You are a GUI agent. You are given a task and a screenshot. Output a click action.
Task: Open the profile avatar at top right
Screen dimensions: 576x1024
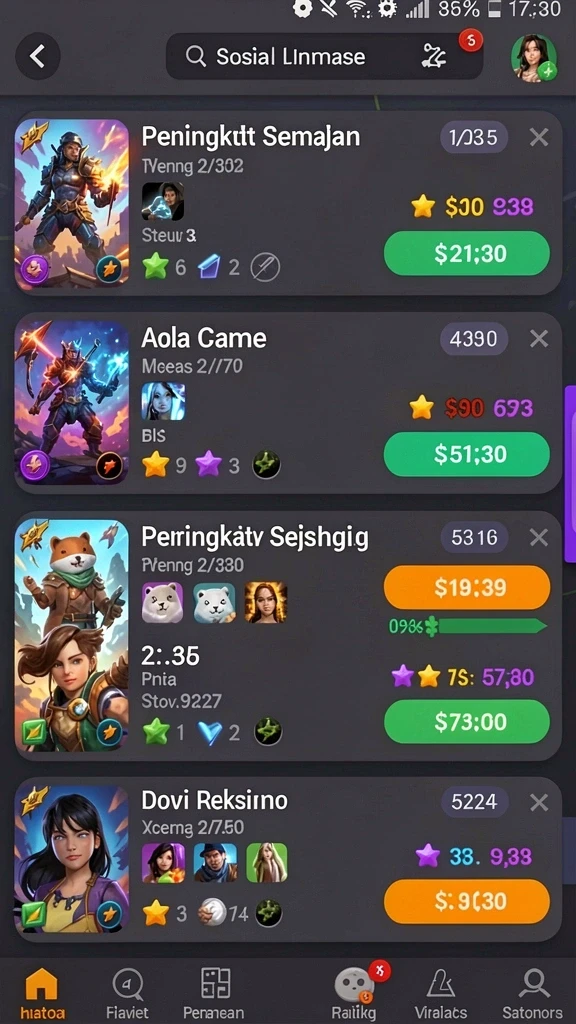[x=534, y=57]
